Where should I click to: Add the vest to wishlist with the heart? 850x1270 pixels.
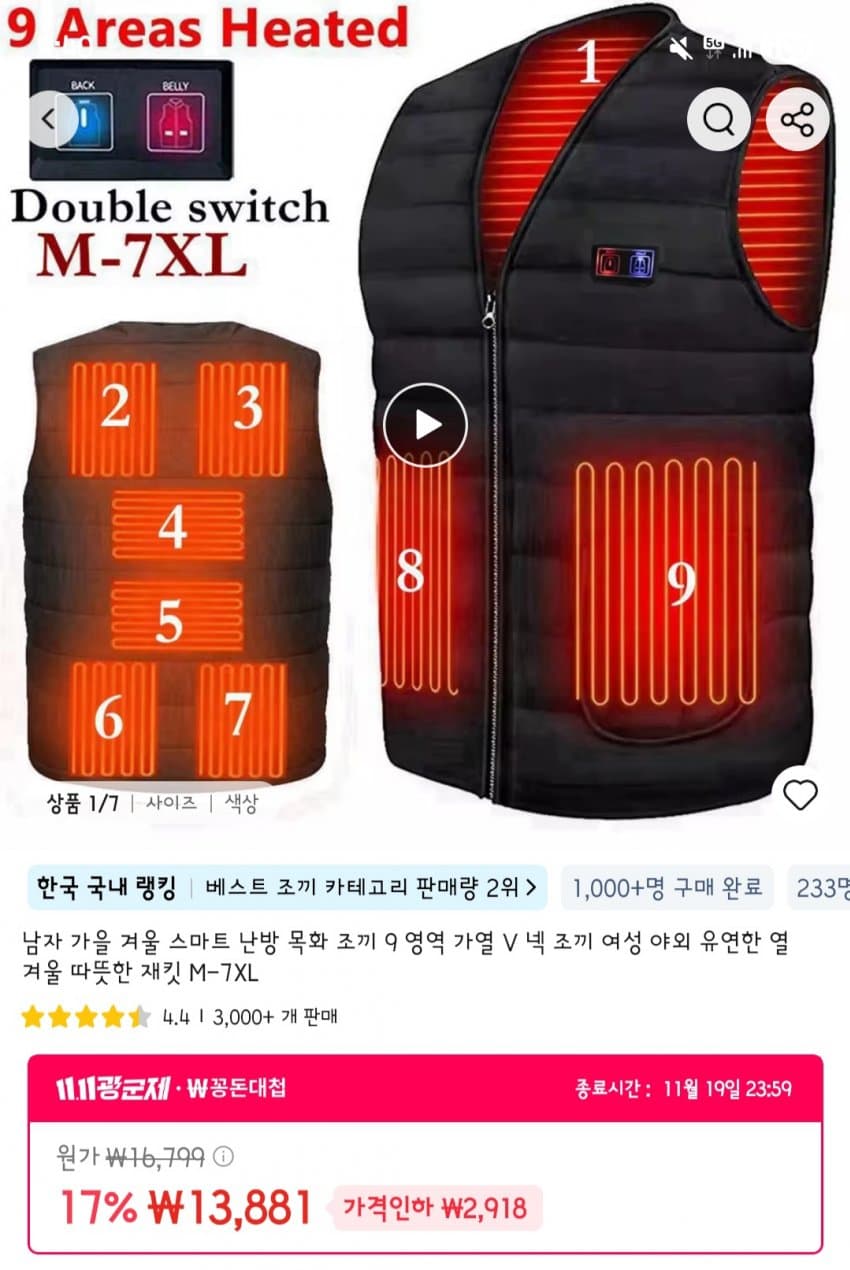[x=799, y=795]
